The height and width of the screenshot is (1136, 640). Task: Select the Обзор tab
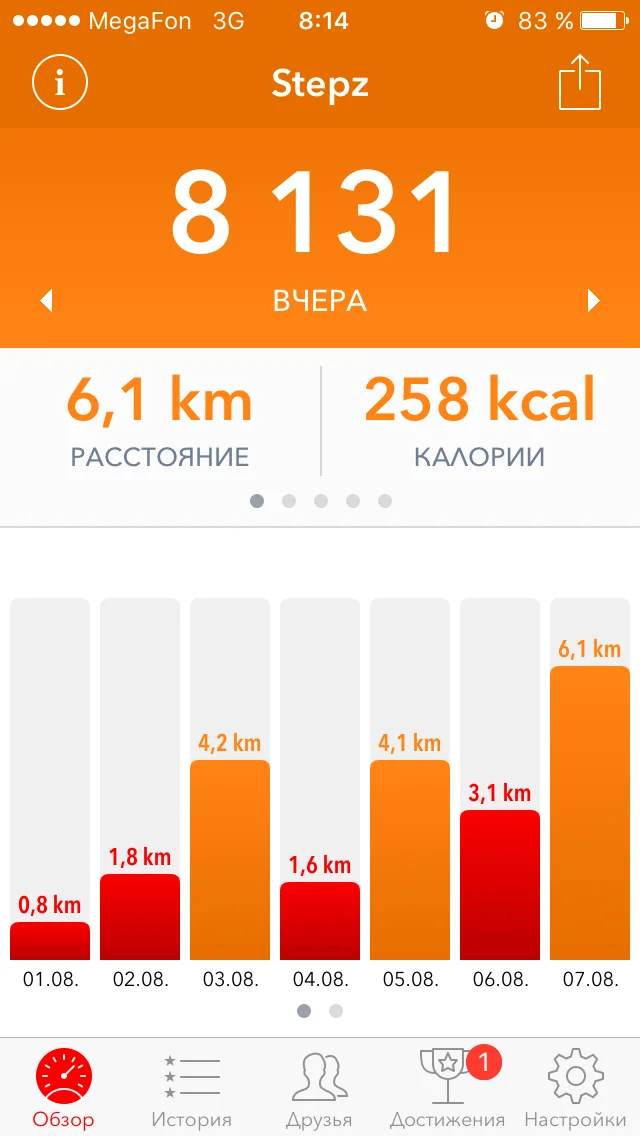pyautogui.click(x=63, y=1088)
